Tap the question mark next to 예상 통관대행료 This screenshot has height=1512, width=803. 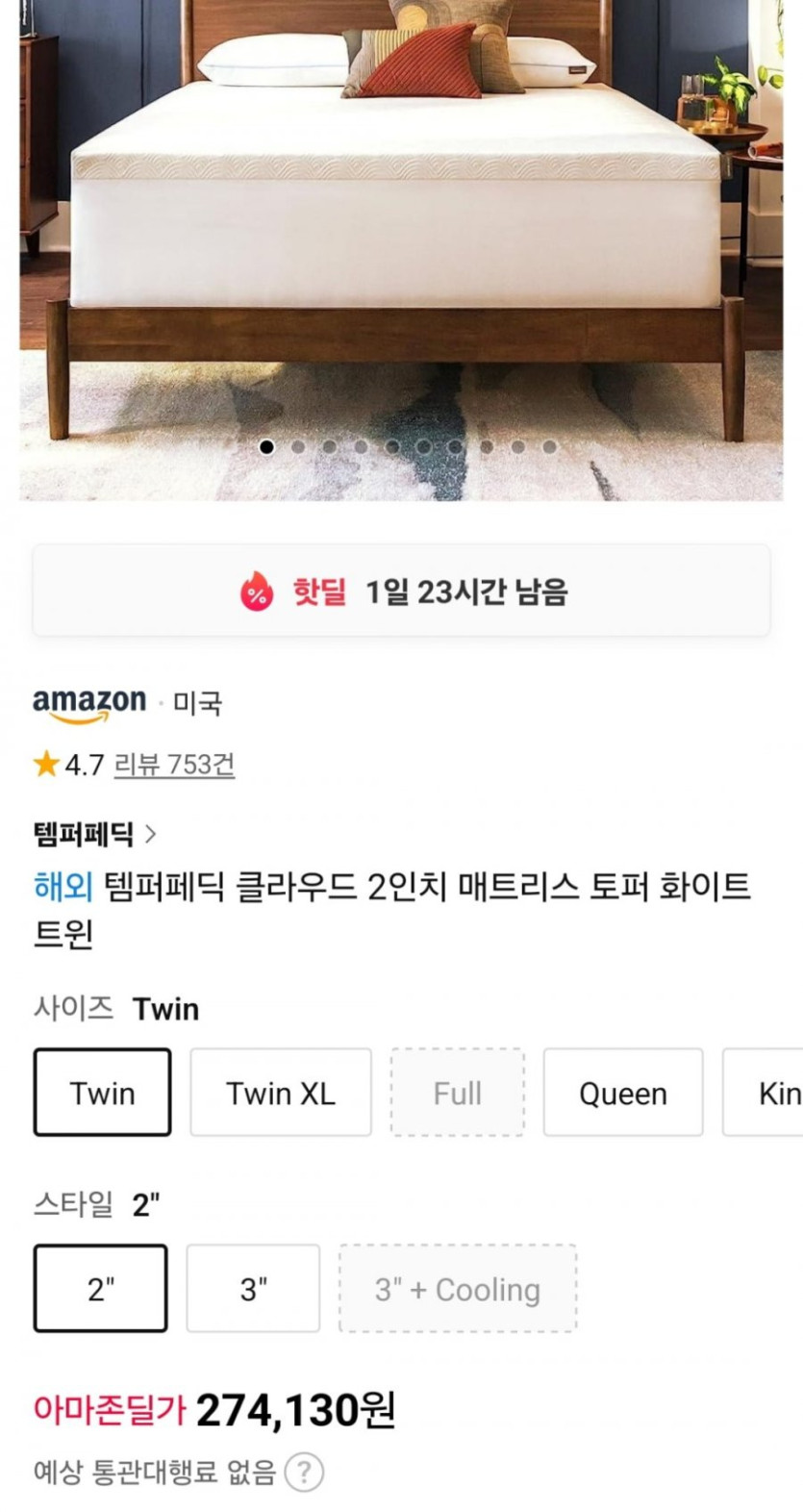304,1472
